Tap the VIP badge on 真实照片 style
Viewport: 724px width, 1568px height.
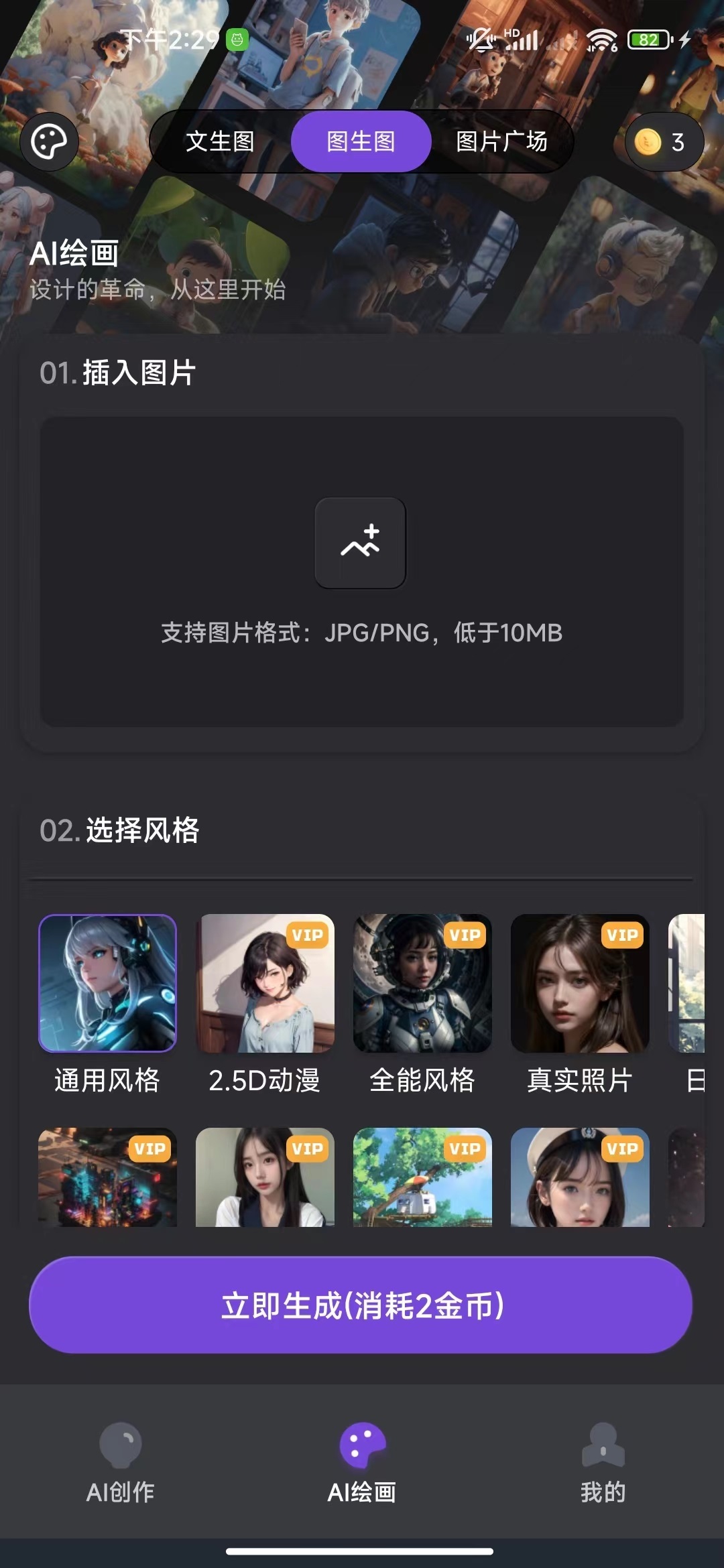click(623, 934)
